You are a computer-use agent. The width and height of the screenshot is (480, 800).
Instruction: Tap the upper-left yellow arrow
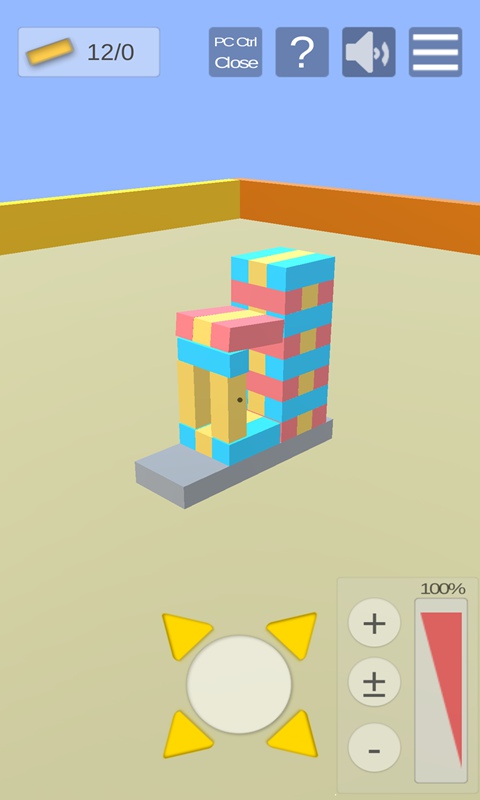186,635
